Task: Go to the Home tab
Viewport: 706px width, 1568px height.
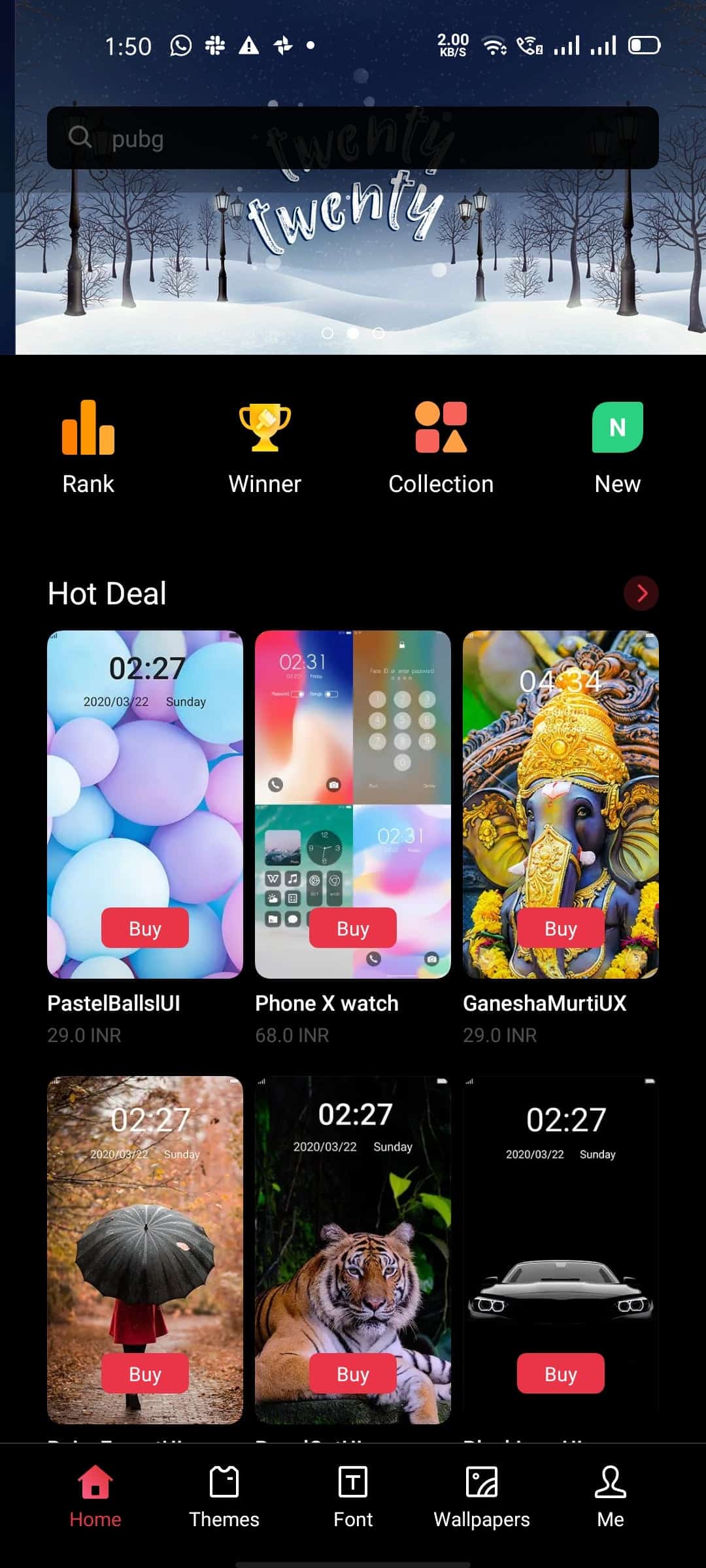Action: pos(95,1497)
